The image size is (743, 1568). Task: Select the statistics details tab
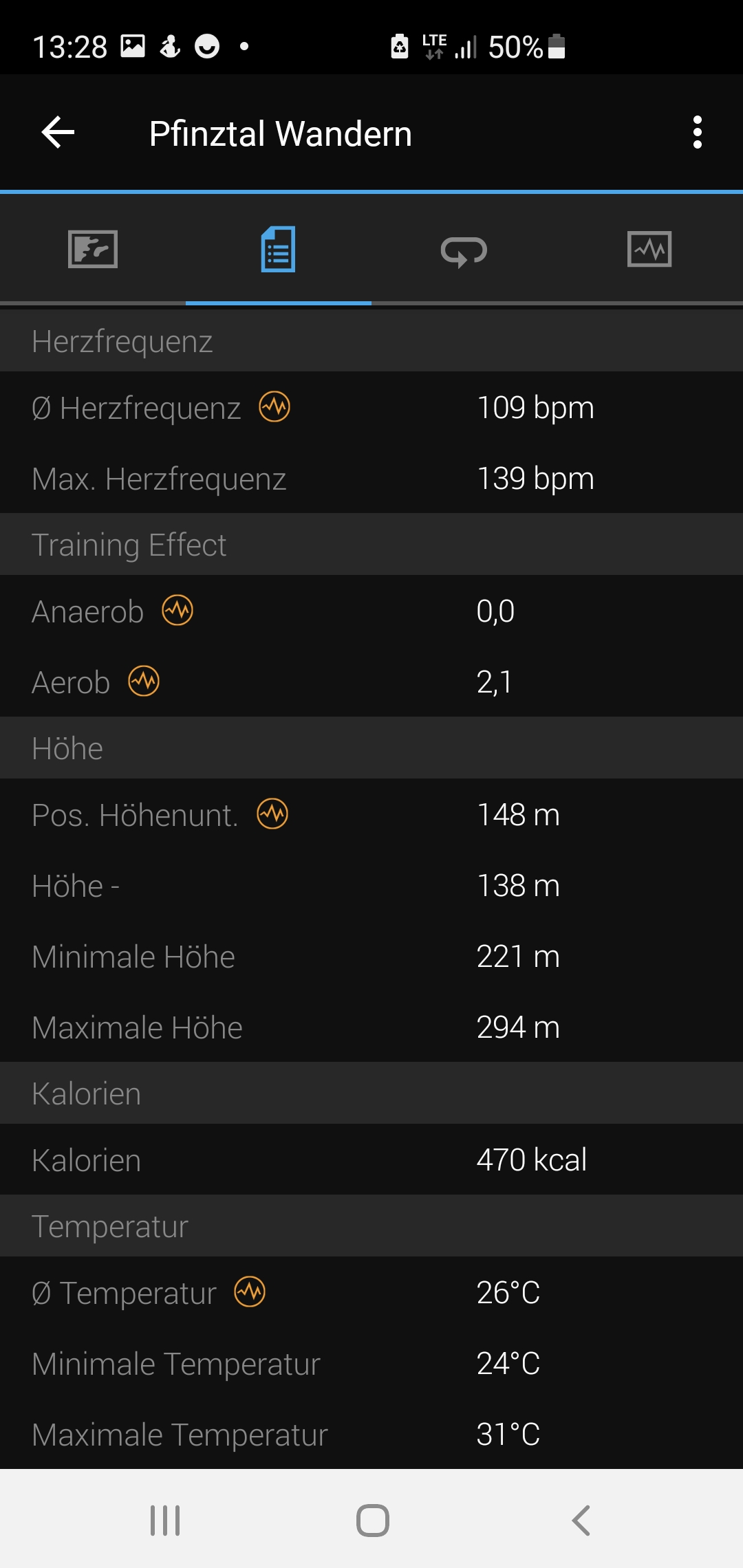tap(279, 249)
